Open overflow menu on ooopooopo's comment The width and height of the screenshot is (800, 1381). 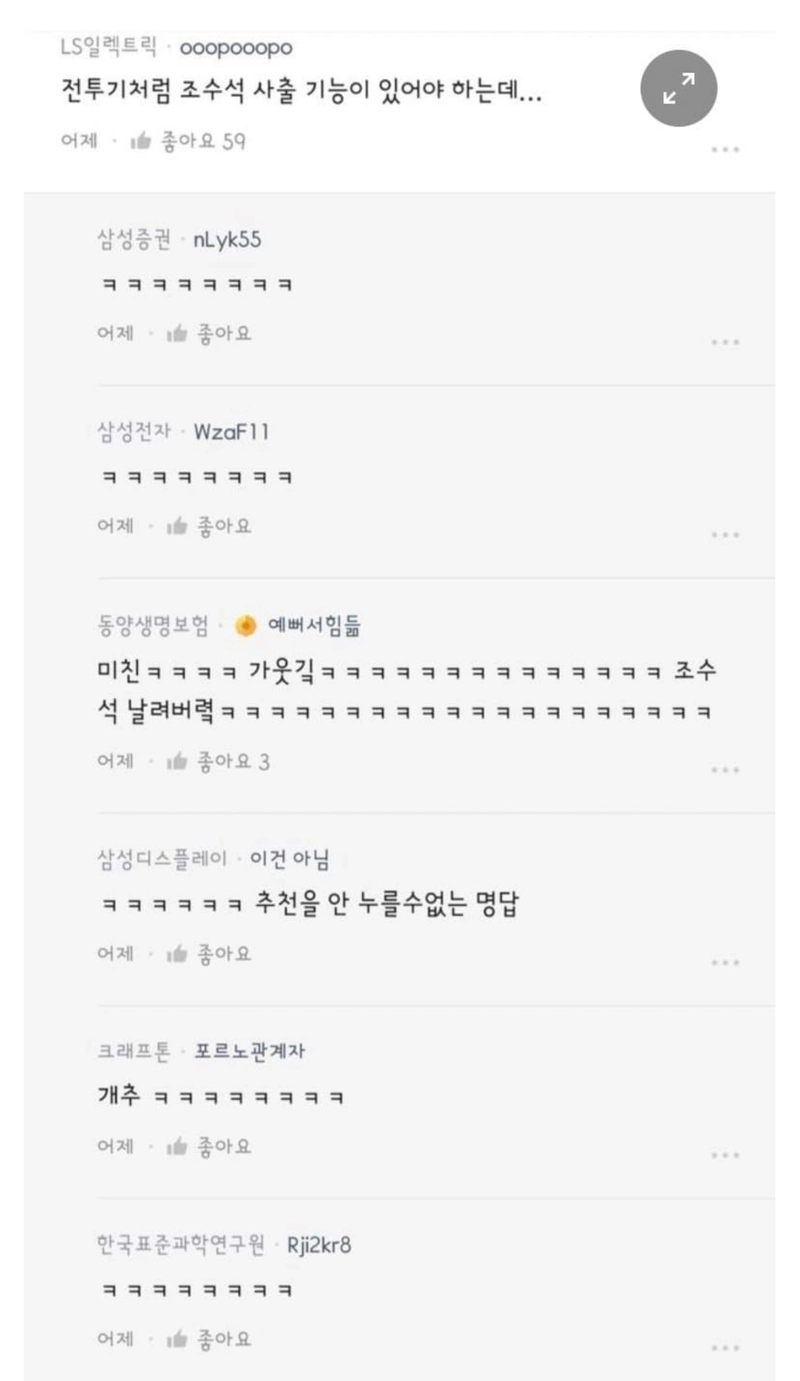(x=725, y=150)
